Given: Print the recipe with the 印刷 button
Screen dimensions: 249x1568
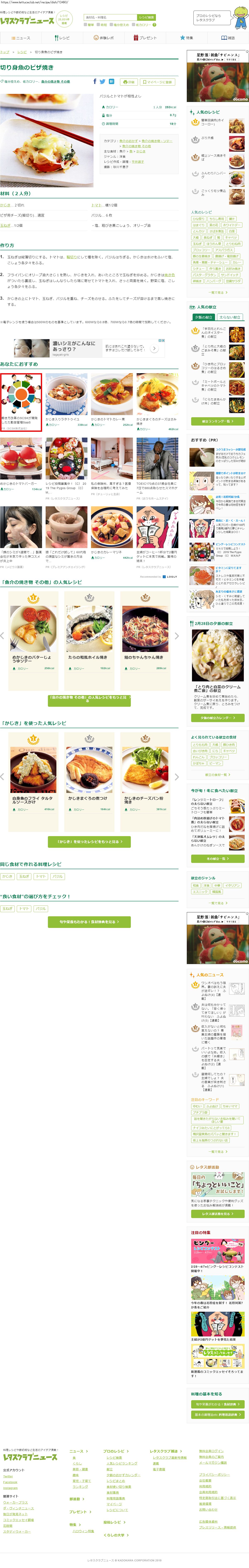Looking at the screenshot, I should tap(129, 82).
